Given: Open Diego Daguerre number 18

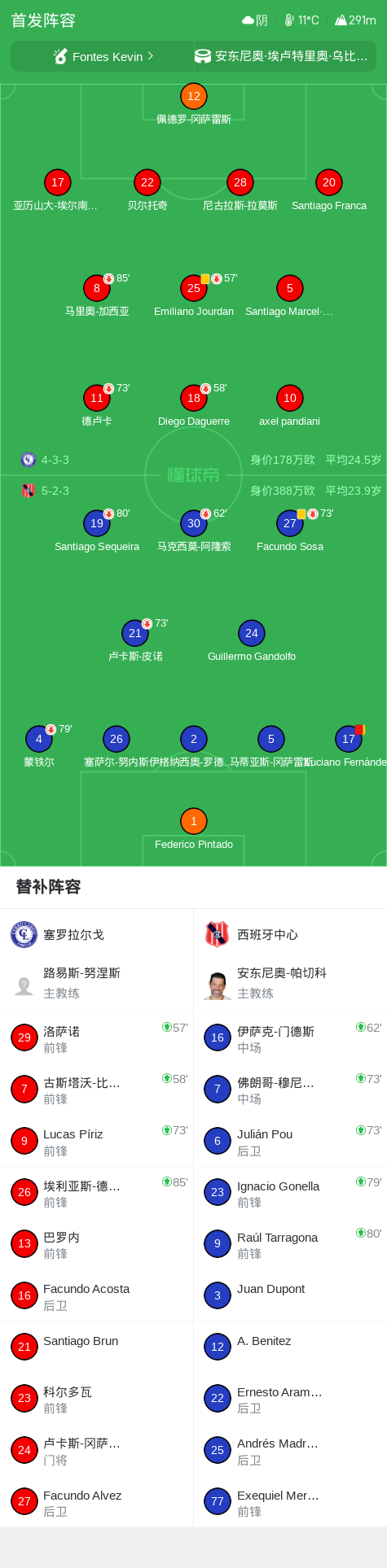Looking at the screenshot, I should click(194, 406).
